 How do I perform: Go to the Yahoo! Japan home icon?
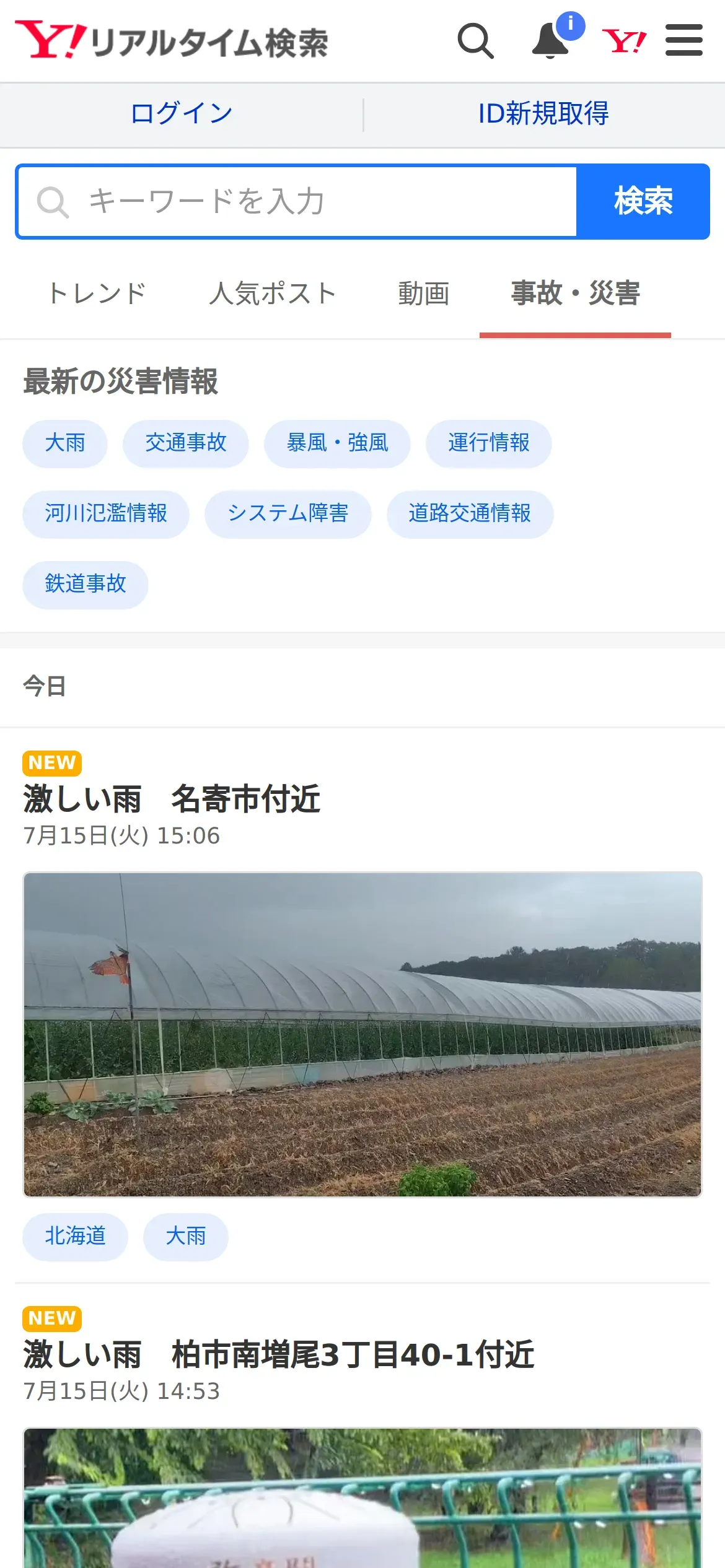(x=624, y=41)
